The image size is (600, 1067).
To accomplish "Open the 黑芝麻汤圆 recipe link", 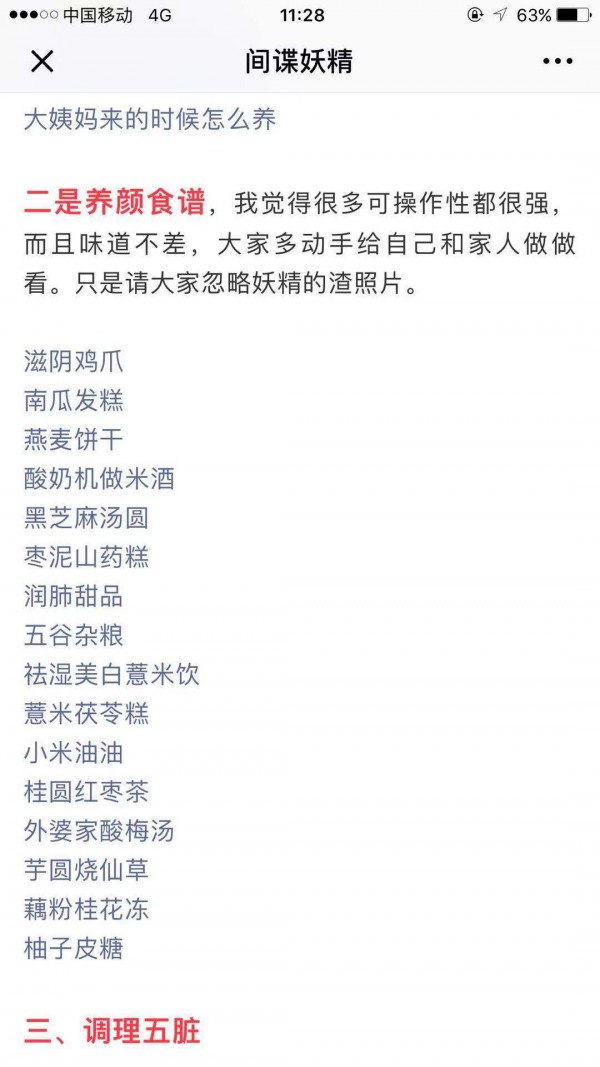I will (86, 519).
